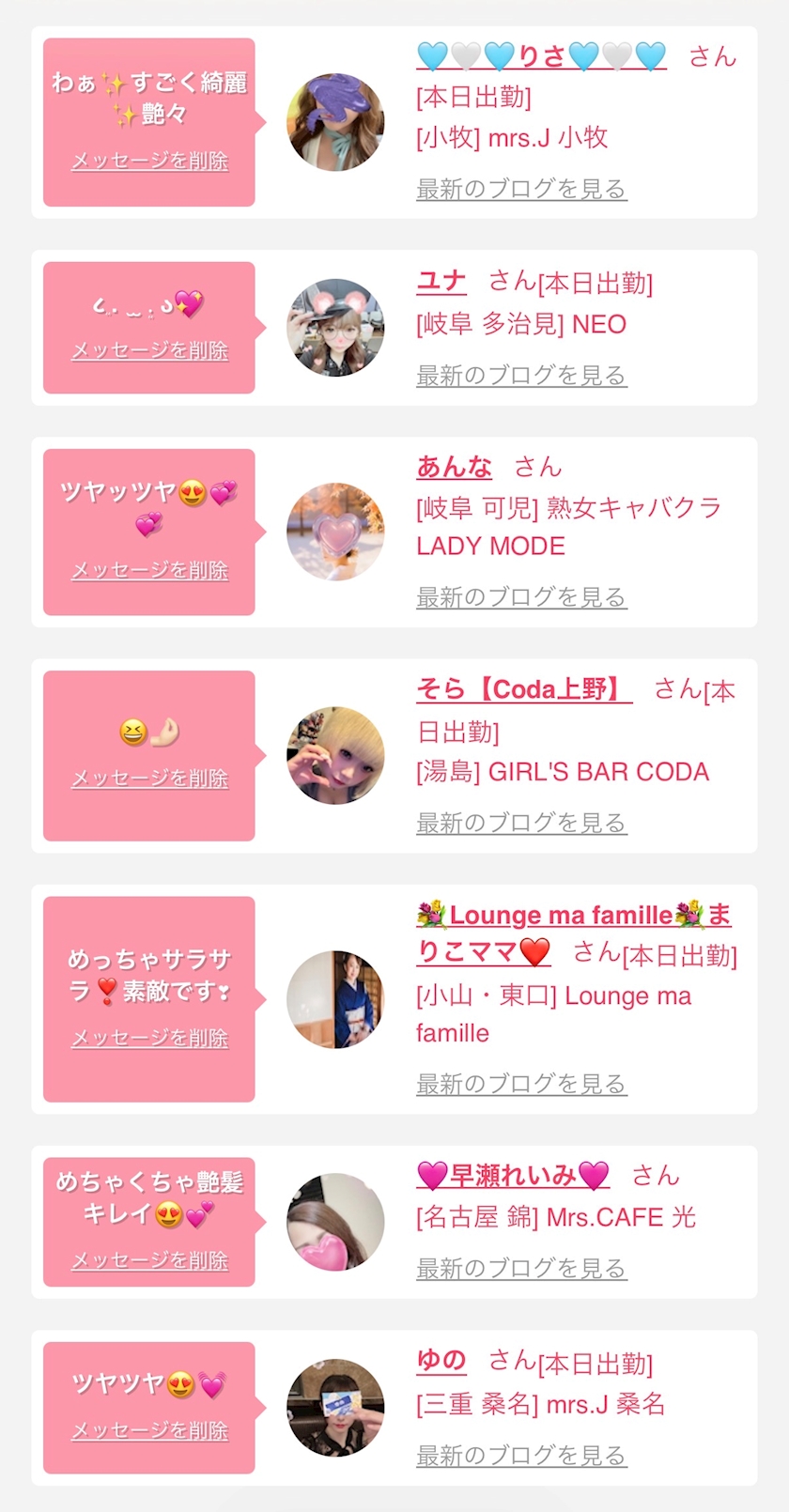Open 早瀬れいみ's profile name link
The height and width of the screenshot is (1512, 789).
tap(513, 1175)
